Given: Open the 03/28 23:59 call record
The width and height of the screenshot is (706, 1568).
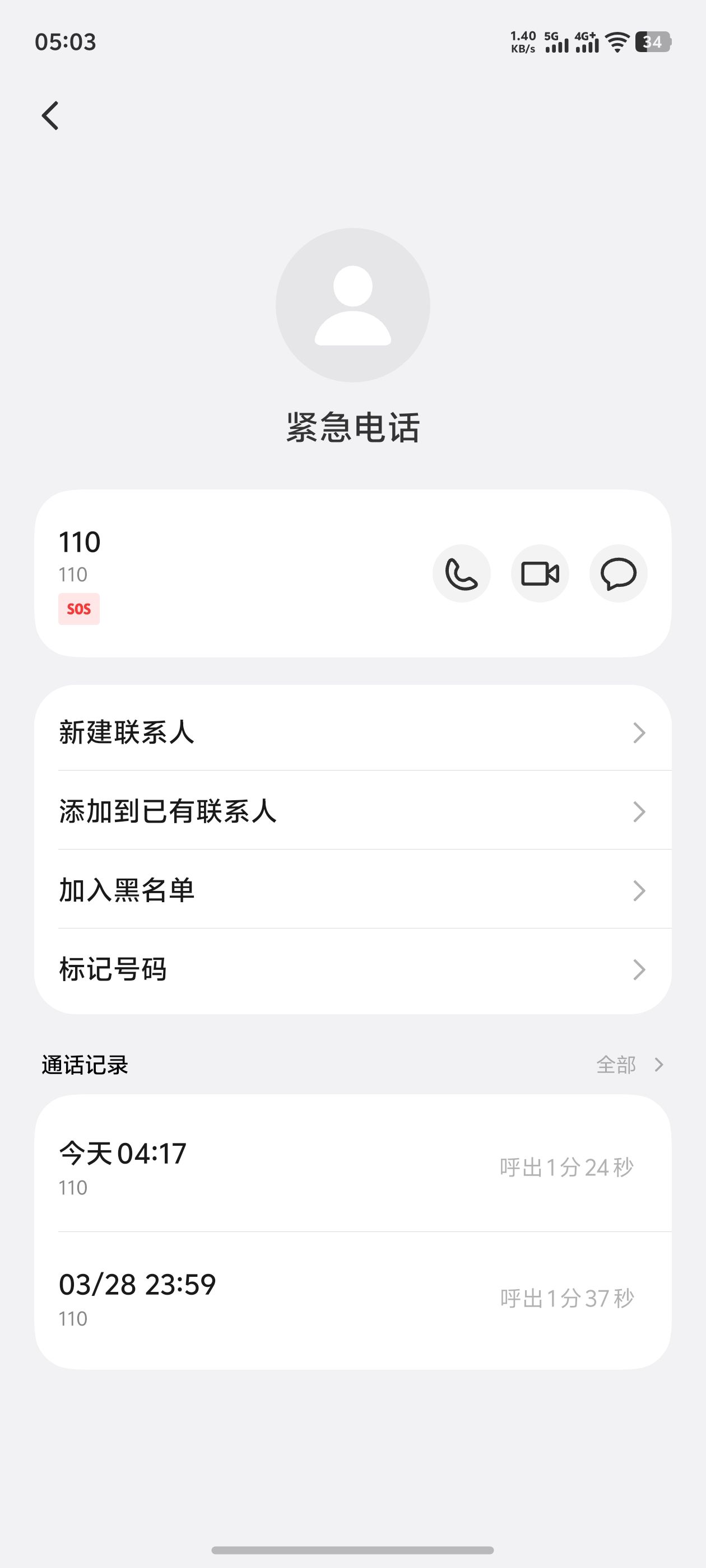Looking at the screenshot, I should click(352, 1299).
